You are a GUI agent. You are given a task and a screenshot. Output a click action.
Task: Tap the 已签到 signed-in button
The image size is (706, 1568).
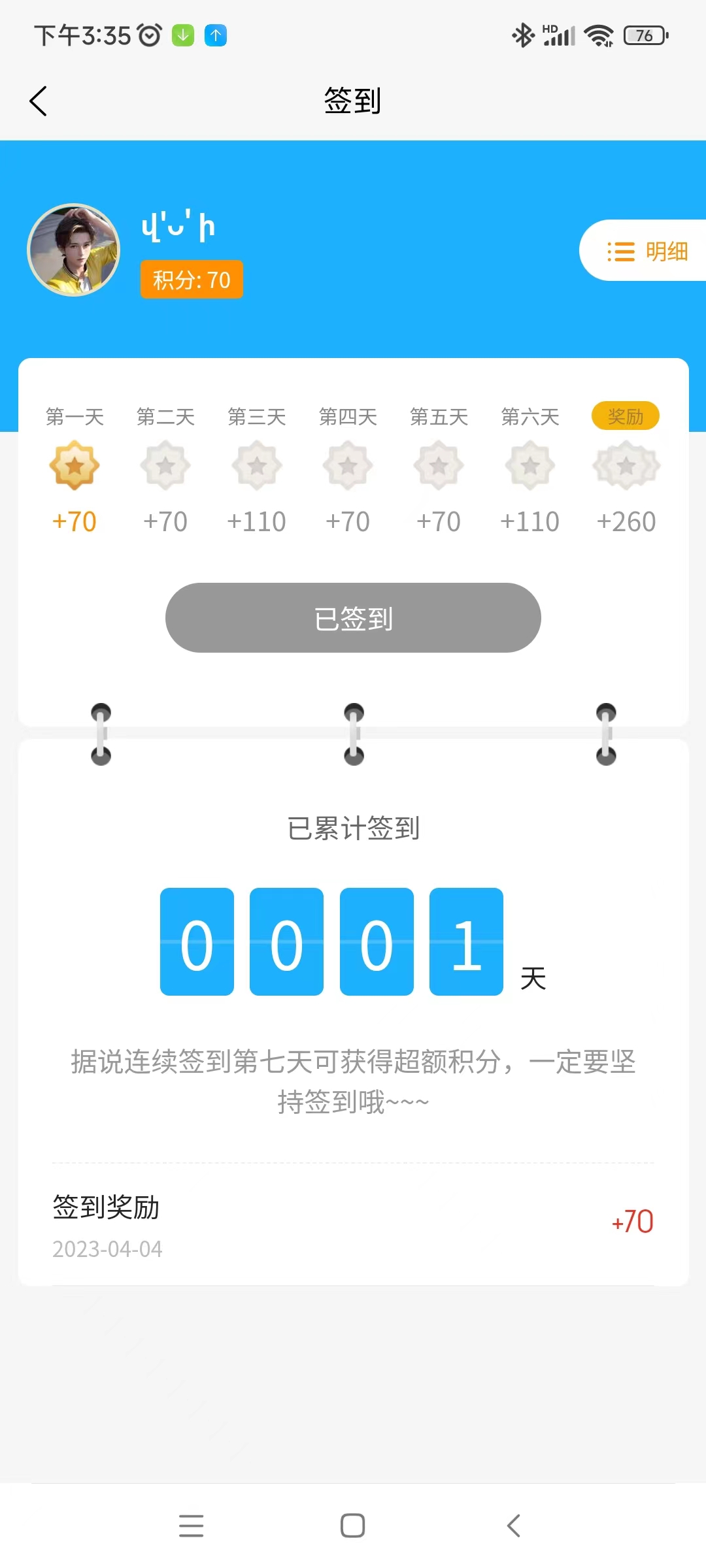pyautogui.click(x=352, y=618)
